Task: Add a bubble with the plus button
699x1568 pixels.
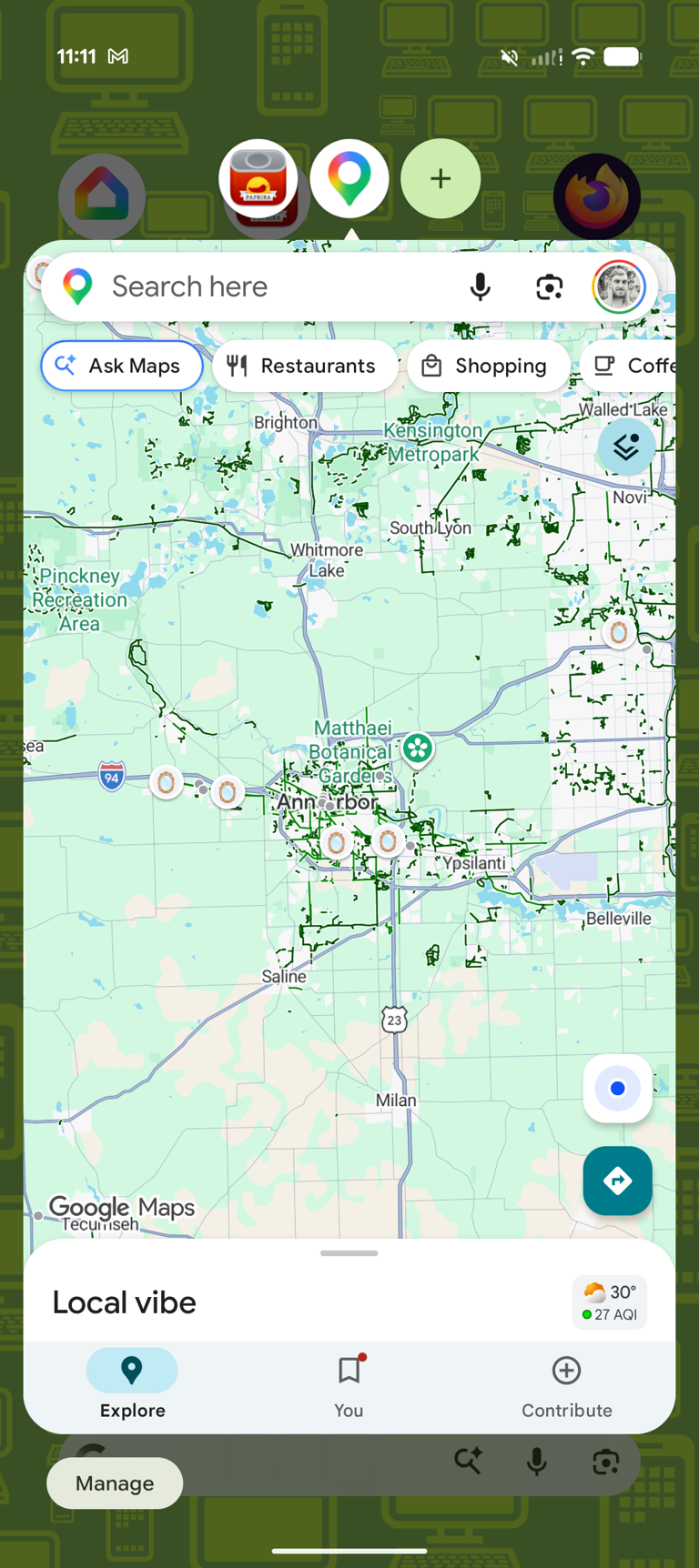Action: (x=441, y=178)
